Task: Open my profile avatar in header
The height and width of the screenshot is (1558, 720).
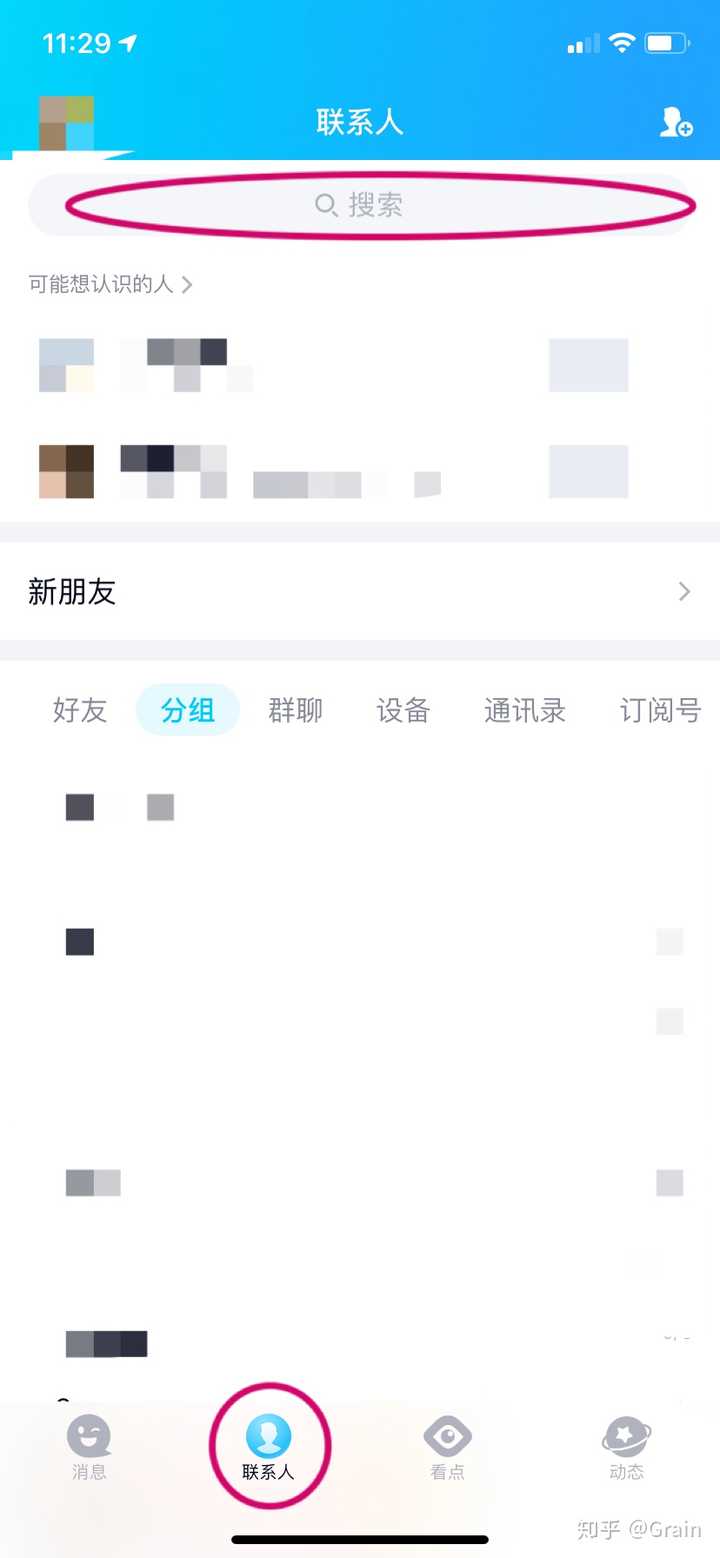Action: pyautogui.click(x=67, y=124)
